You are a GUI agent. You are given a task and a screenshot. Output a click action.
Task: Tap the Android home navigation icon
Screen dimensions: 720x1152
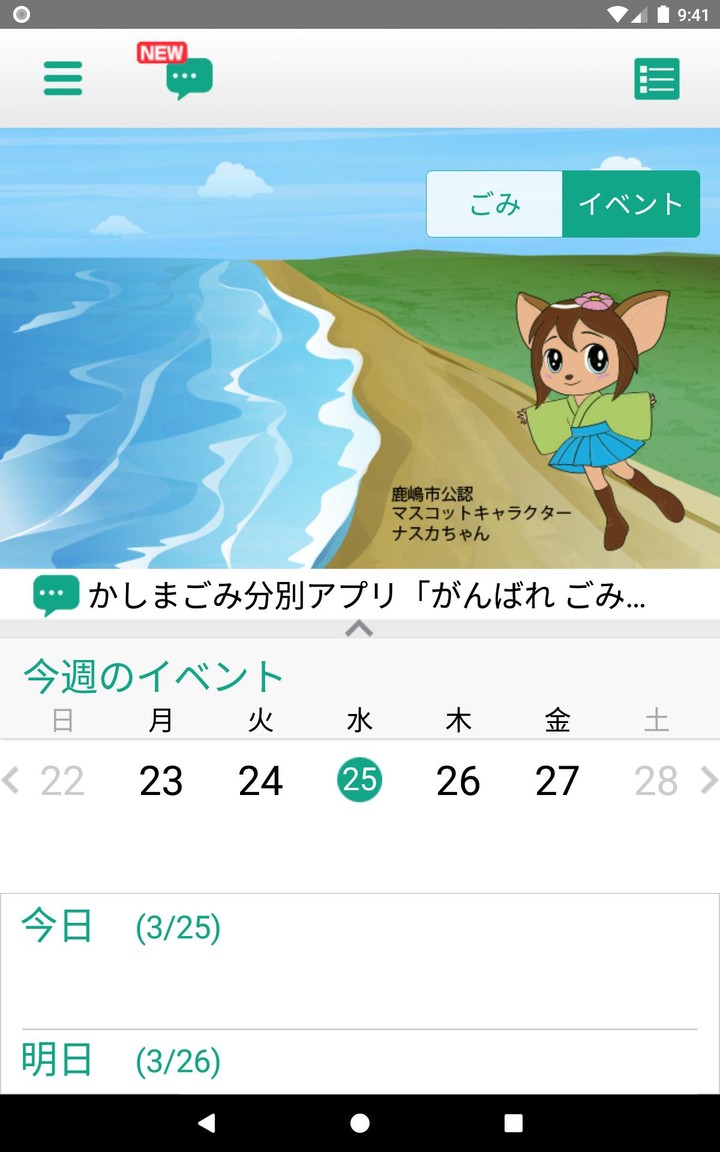pos(360,1122)
